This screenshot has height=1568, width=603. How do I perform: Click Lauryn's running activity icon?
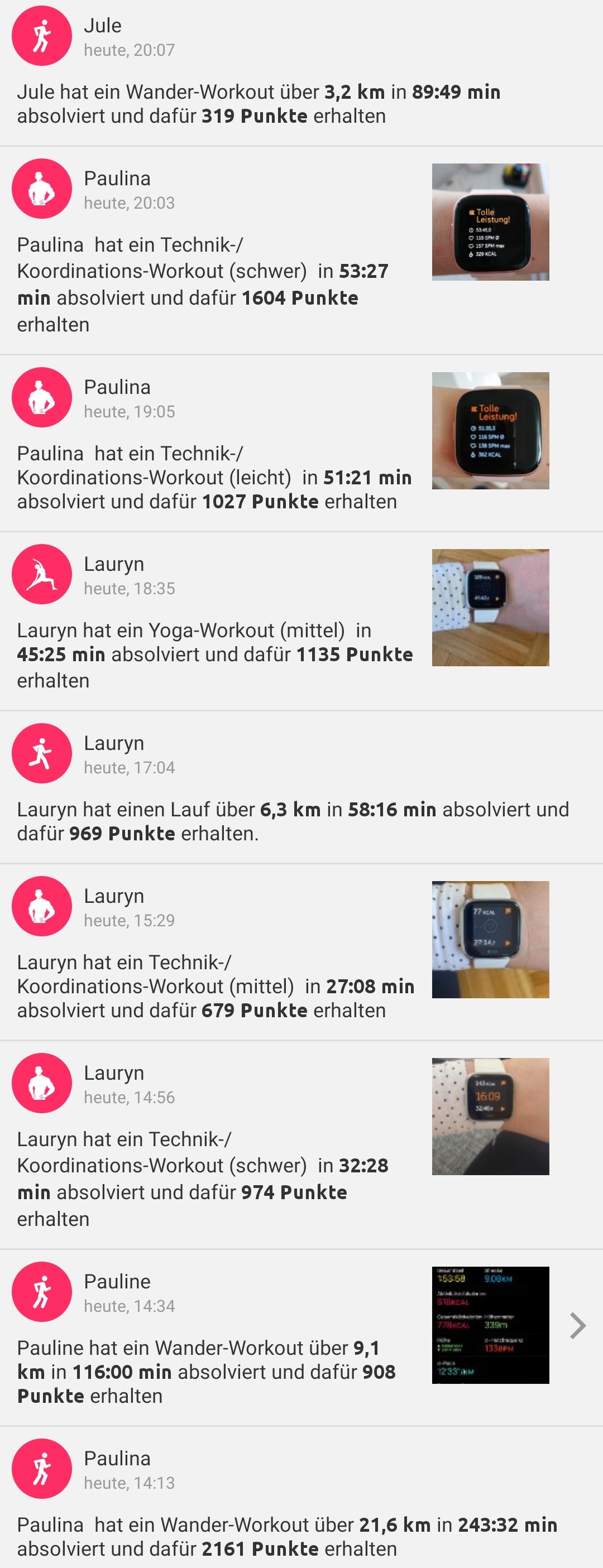coord(41,753)
